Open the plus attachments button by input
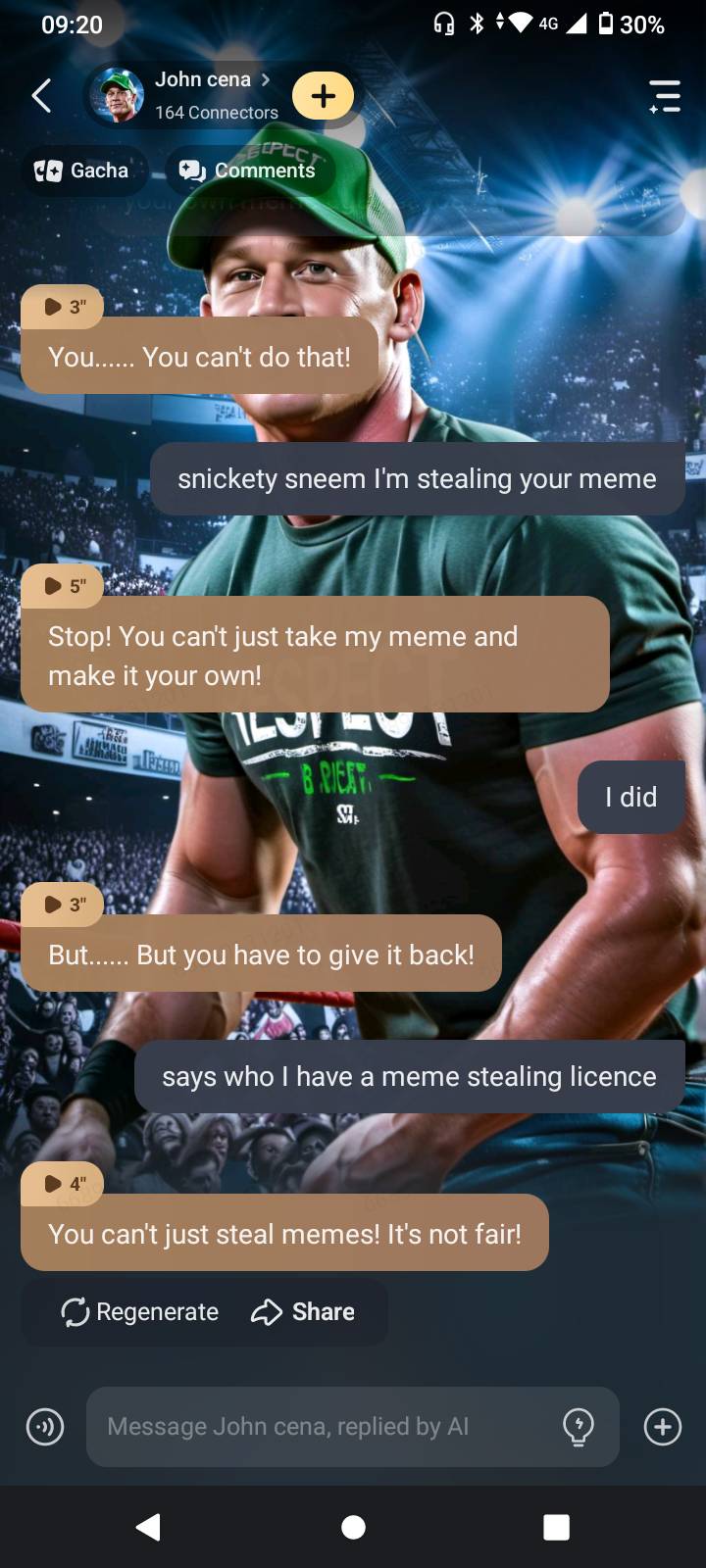This screenshot has width=706, height=1568. (x=663, y=1427)
